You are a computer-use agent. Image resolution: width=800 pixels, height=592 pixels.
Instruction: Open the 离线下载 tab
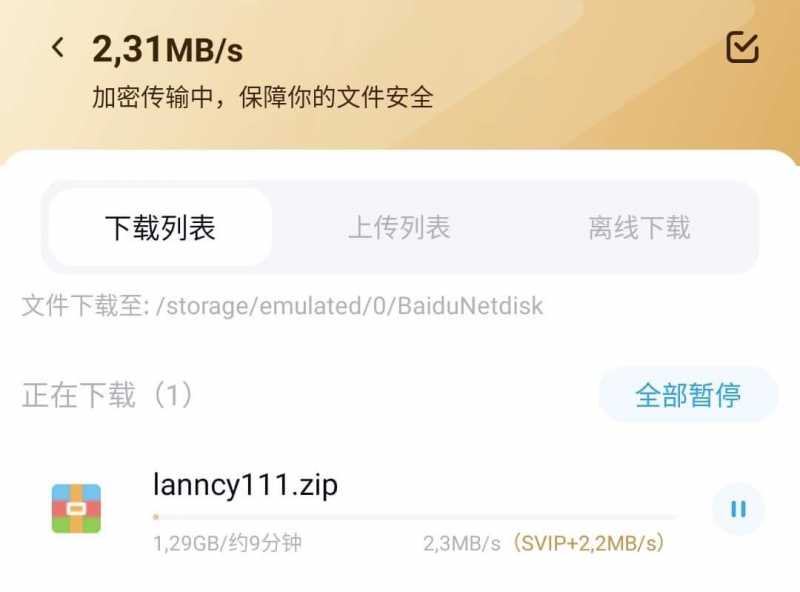pos(639,228)
